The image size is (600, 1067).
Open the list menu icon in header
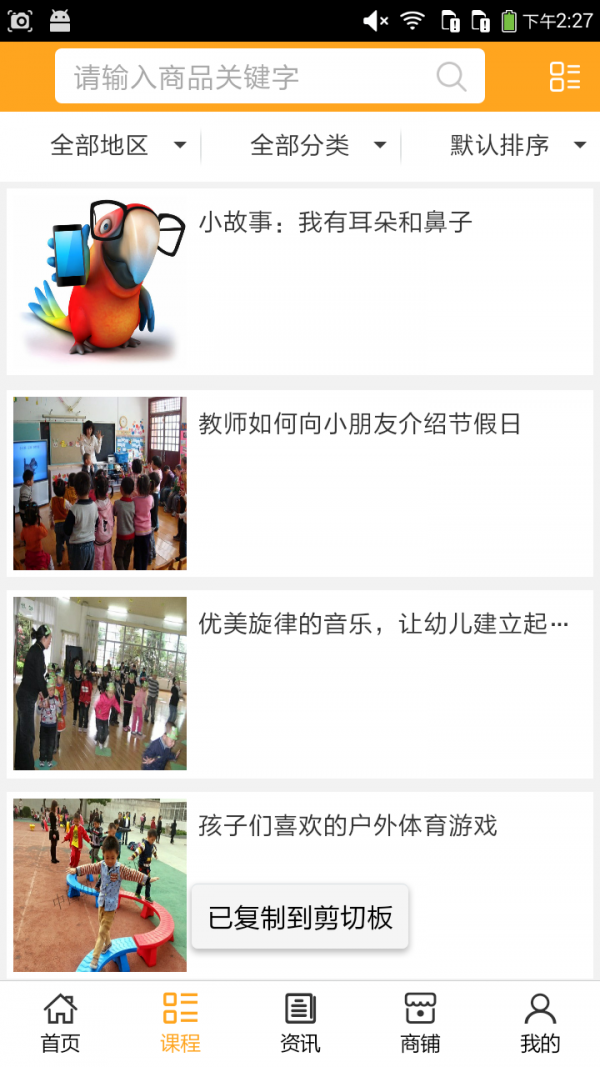coord(564,77)
